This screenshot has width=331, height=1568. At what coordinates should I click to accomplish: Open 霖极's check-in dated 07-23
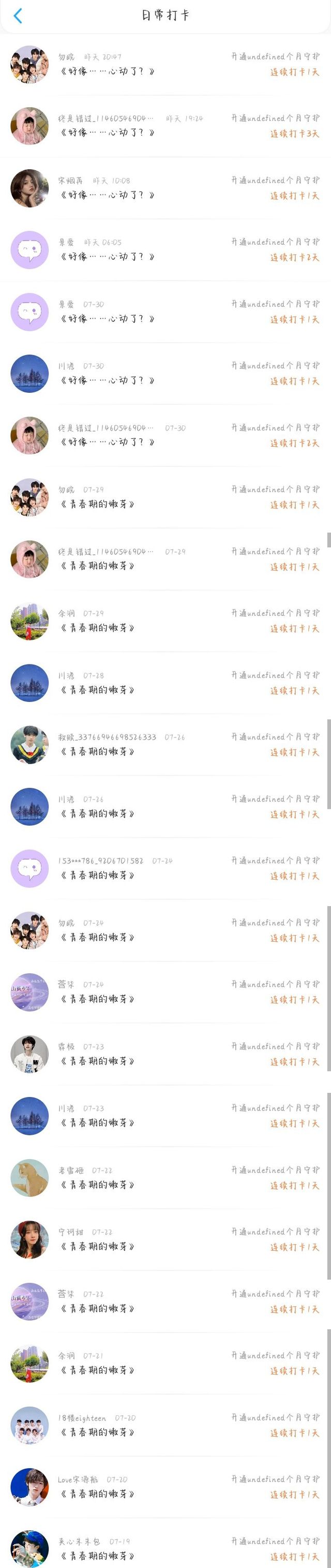coord(165,1054)
